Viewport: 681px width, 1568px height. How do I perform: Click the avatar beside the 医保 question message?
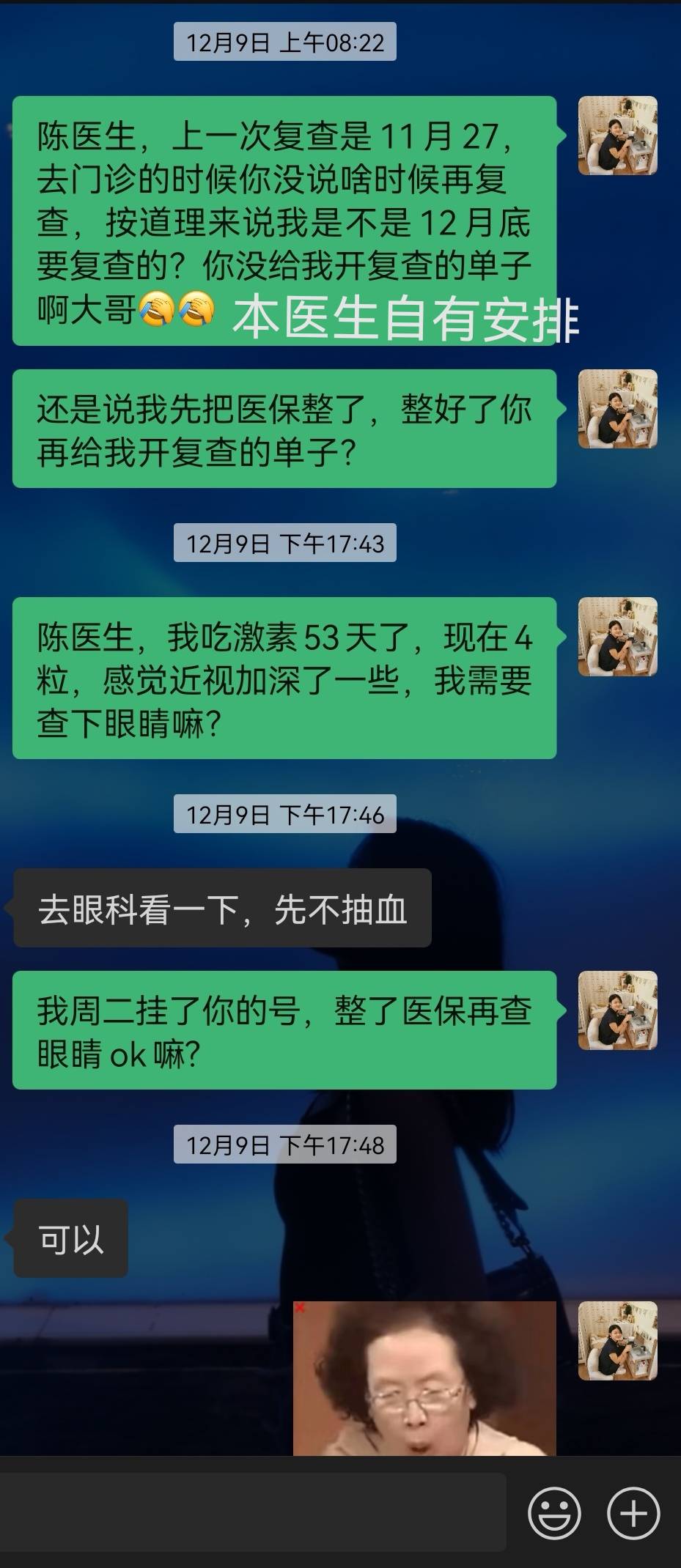[618, 410]
